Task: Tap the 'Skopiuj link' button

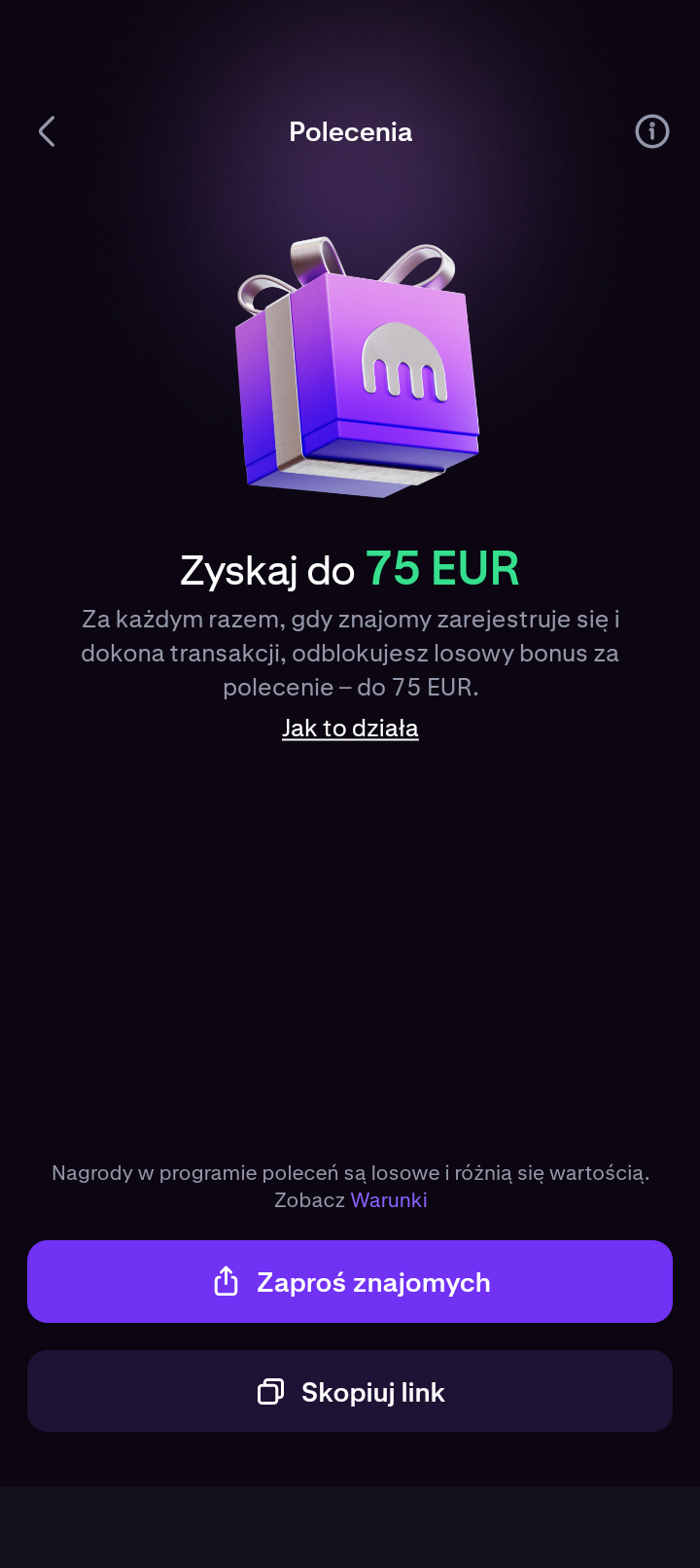Action: coord(350,1391)
